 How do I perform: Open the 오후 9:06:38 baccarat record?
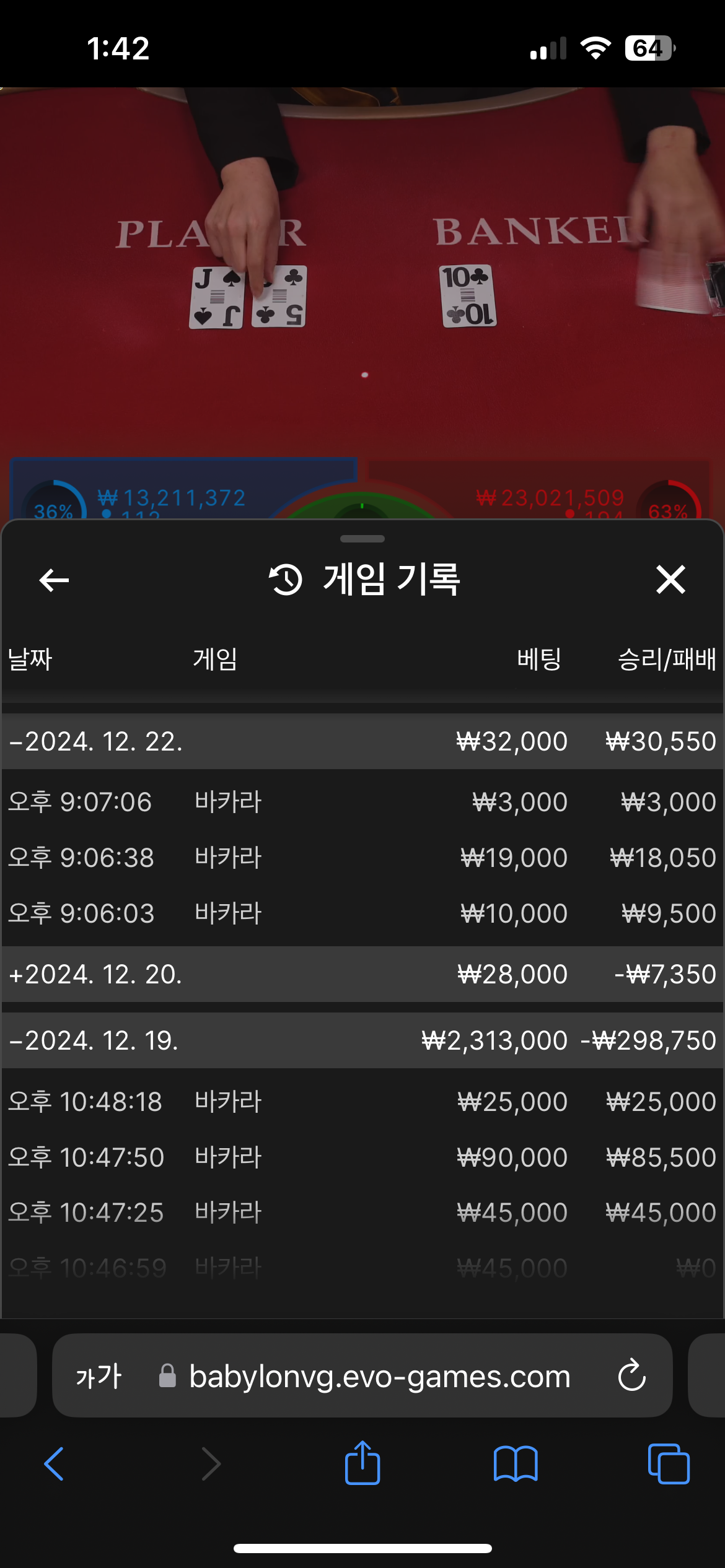(x=362, y=858)
